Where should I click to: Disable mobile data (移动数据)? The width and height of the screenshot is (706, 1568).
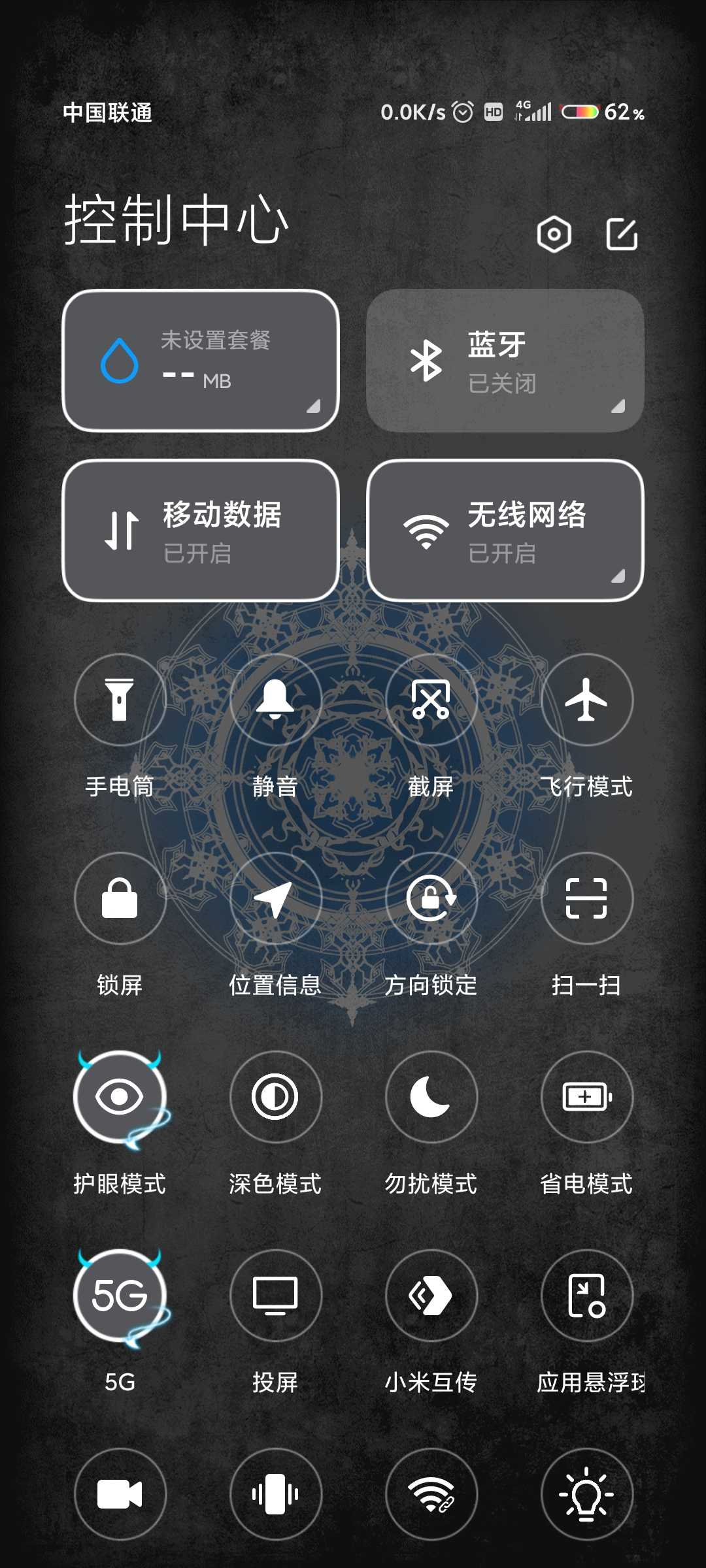point(201,531)
